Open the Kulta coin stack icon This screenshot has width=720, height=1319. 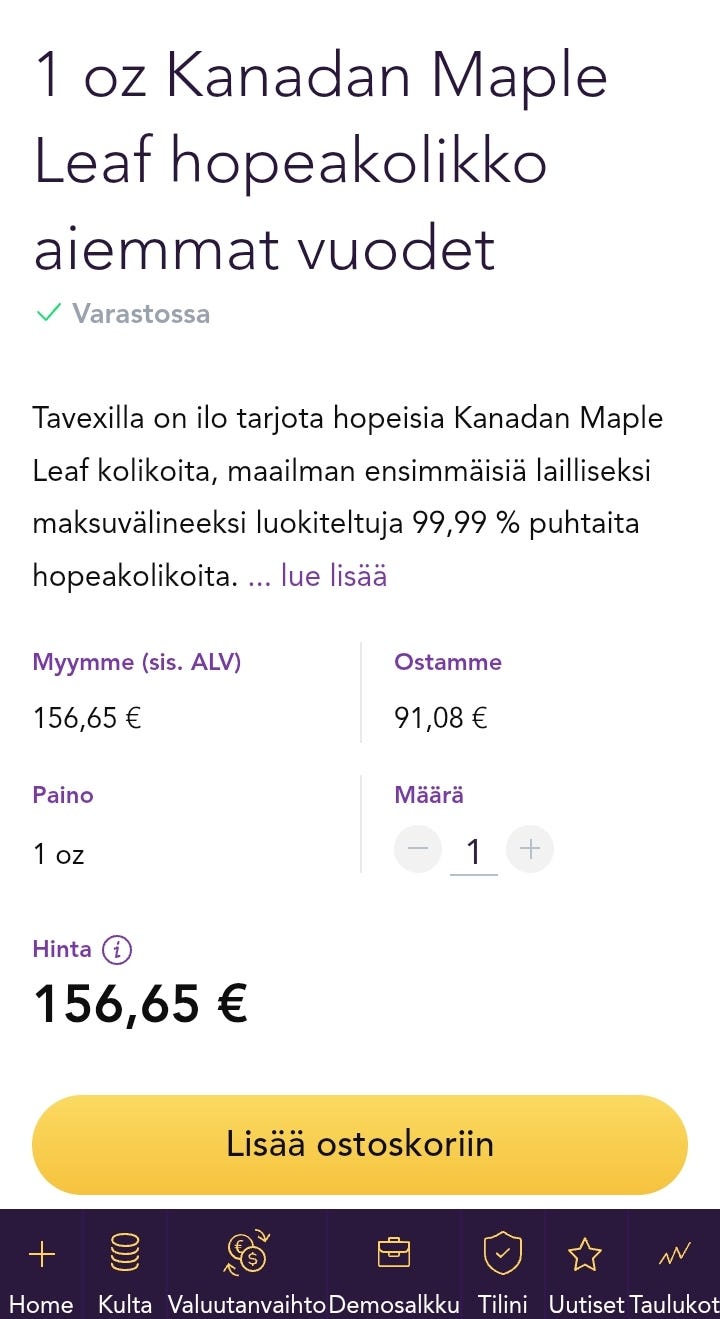124,1252
